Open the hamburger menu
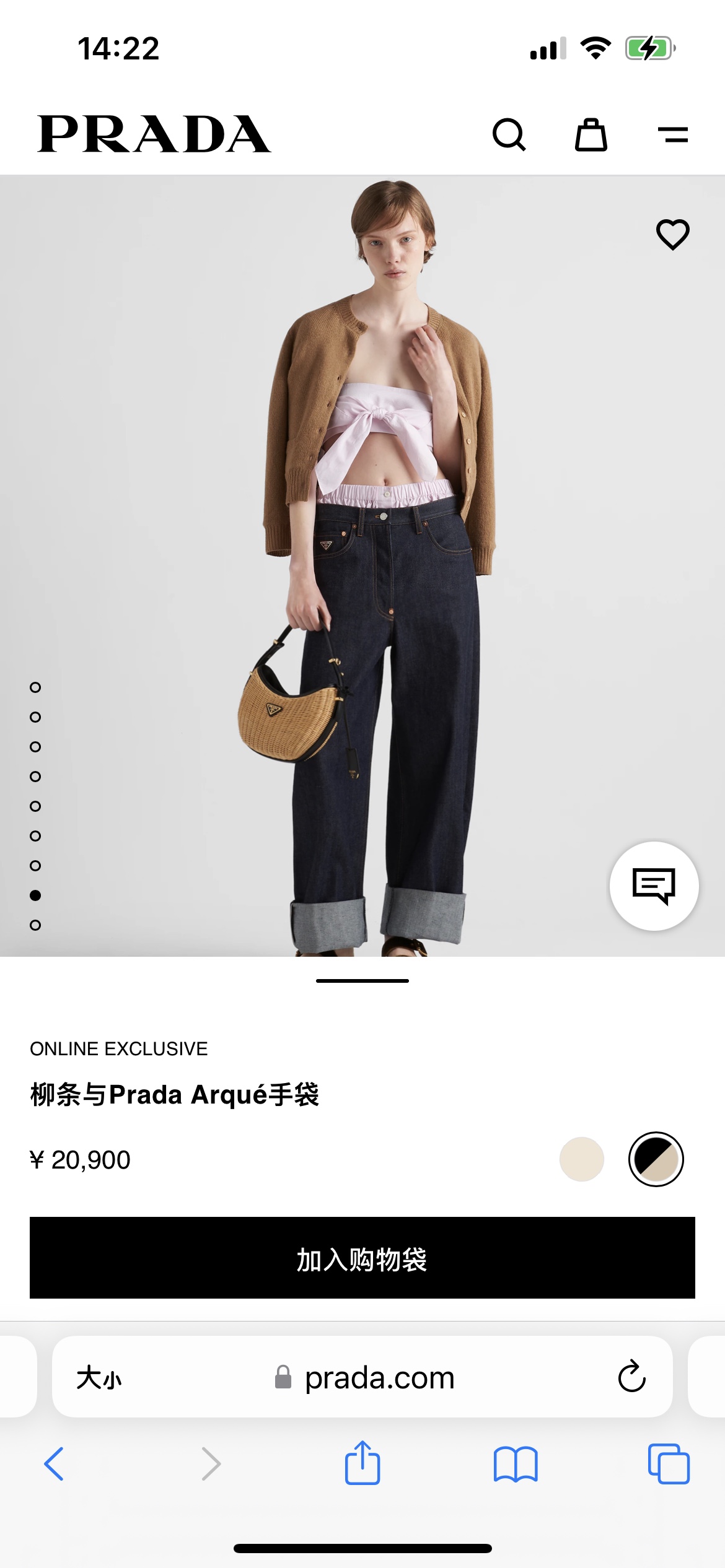The image size is (725, 1568). (x=673, y=134)
